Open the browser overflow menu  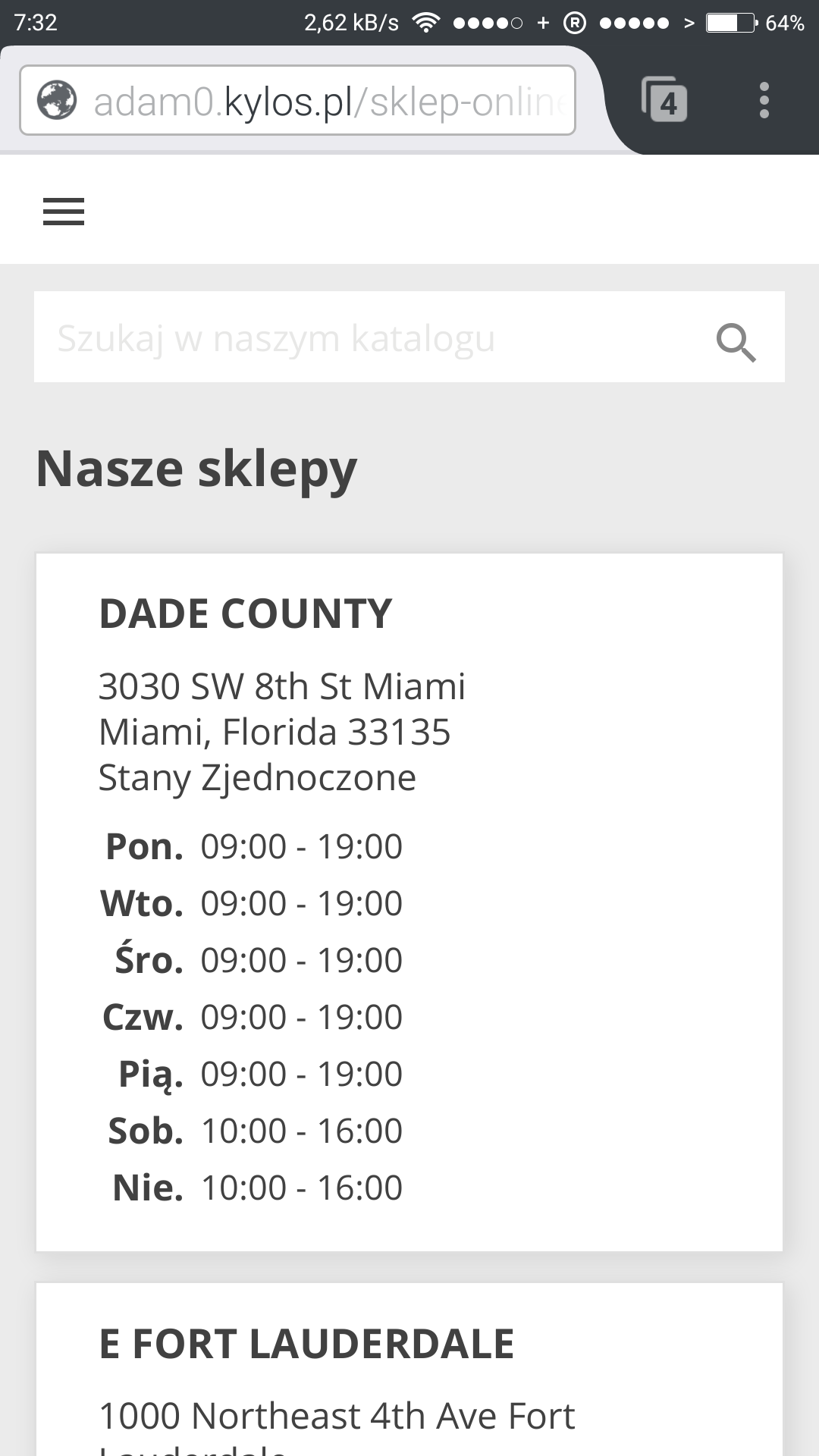coord(764,100)
